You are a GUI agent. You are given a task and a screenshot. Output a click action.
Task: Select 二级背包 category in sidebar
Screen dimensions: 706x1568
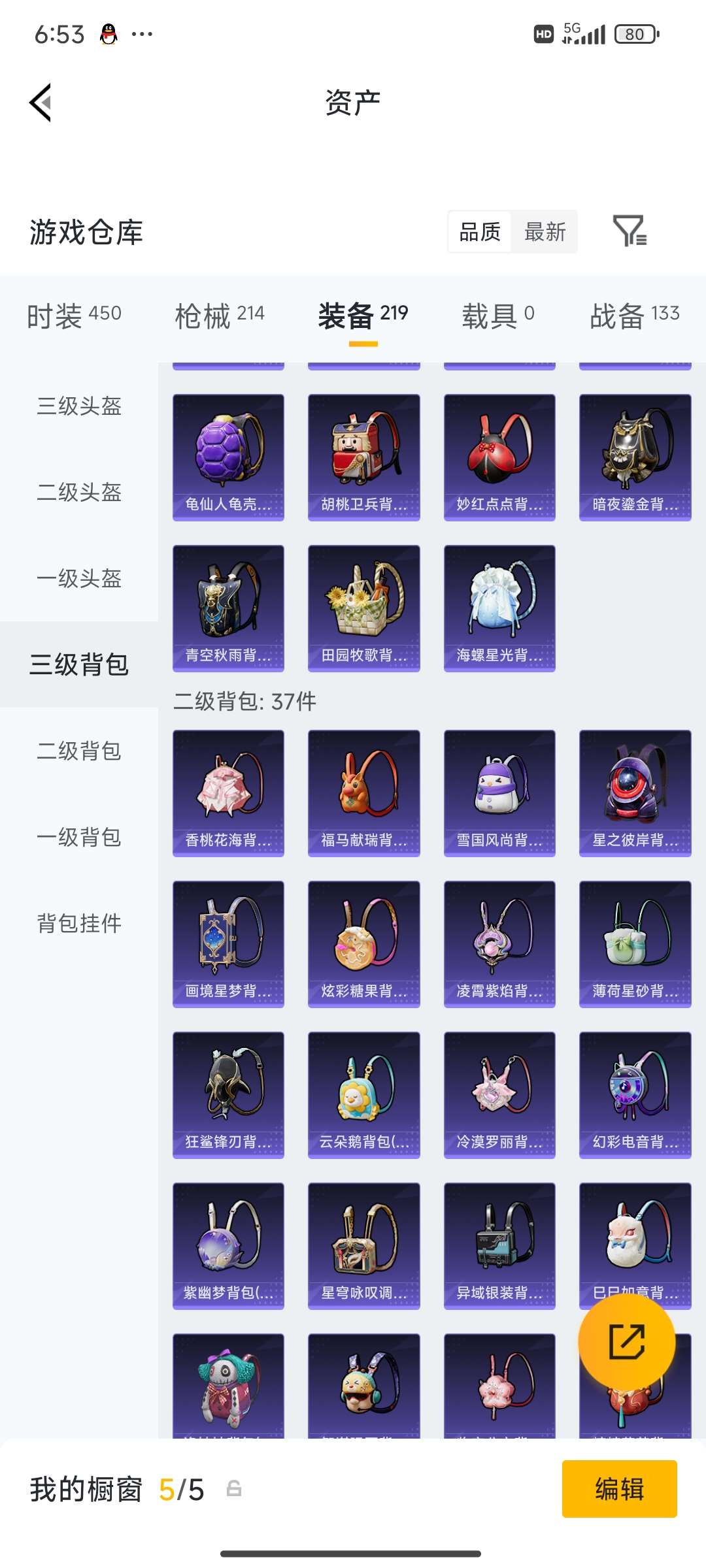coord(78,753)
